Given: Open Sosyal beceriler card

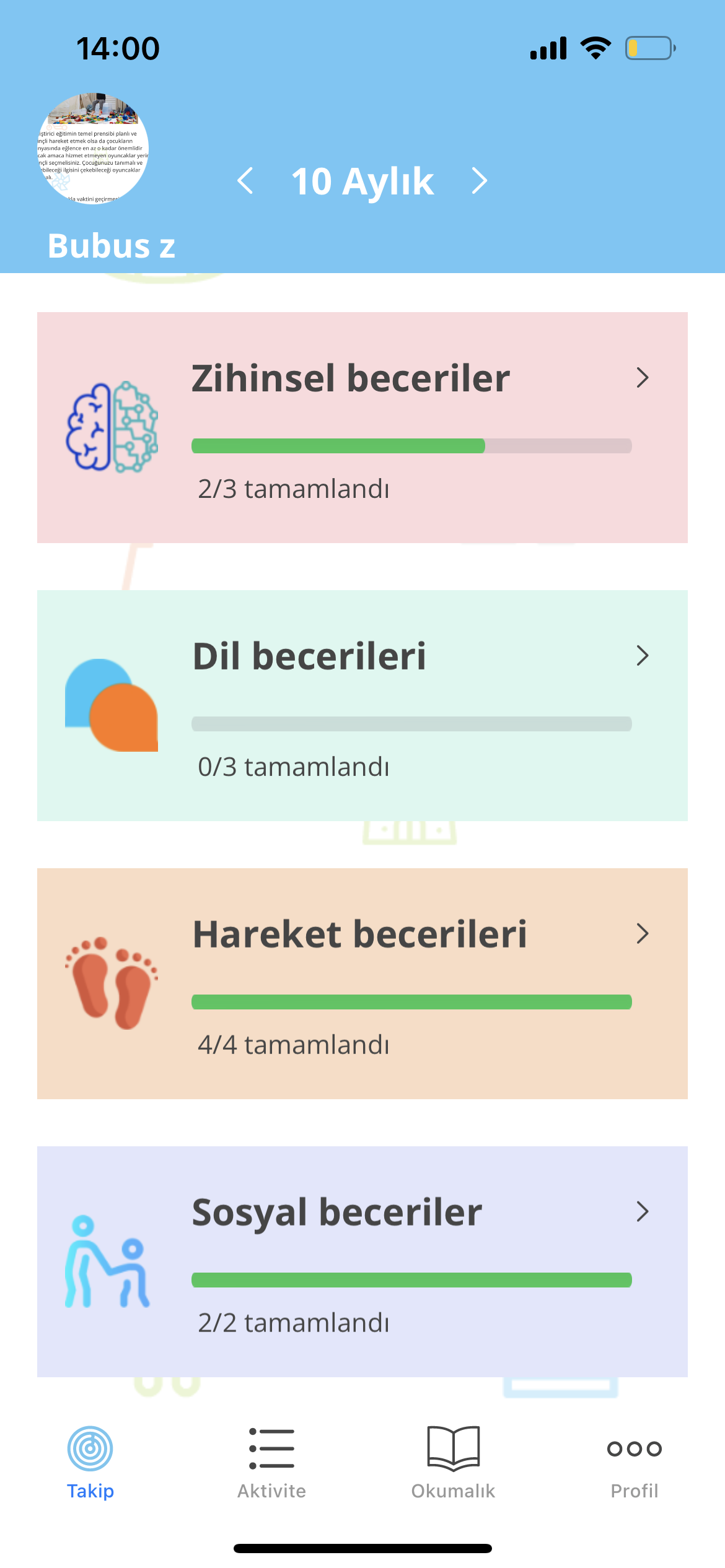Looking at the screenshot, I should coord(362,1261).
